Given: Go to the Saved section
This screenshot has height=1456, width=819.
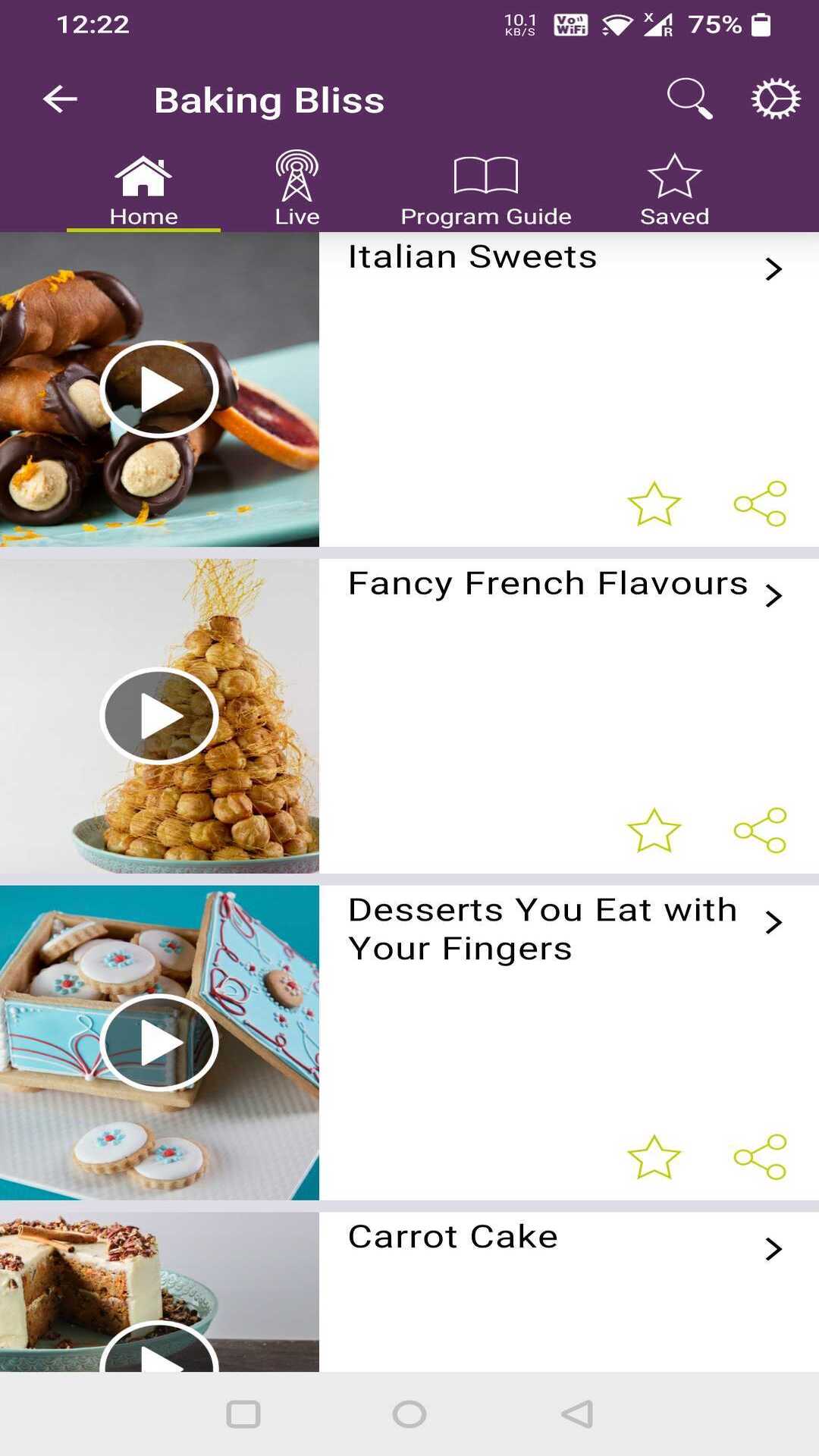Looking at the screenshot, I should (673, 184).
